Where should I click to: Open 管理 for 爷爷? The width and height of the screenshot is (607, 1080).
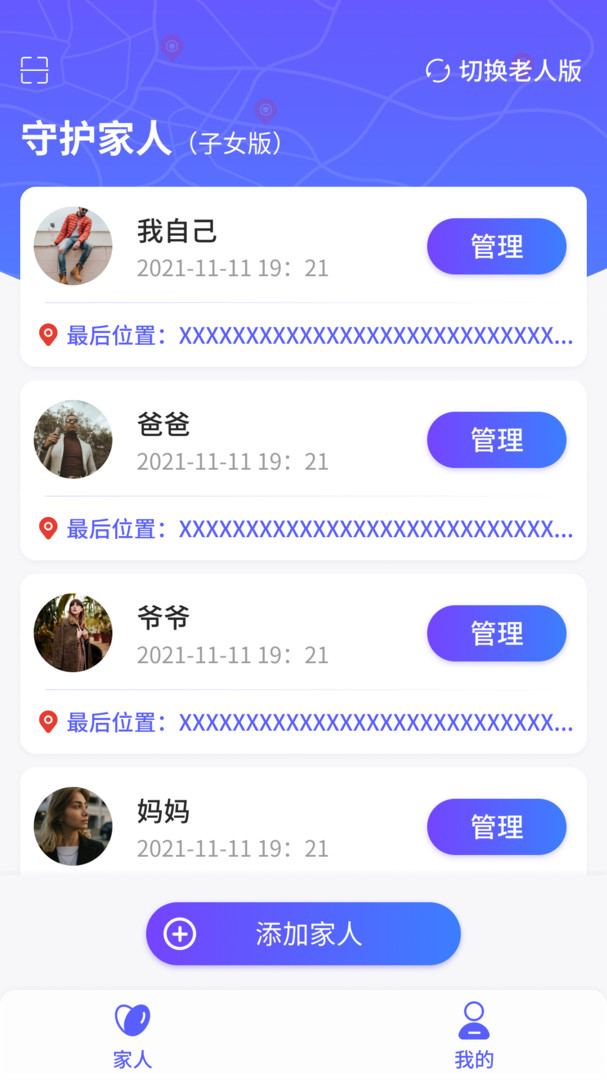pos(496,633)
